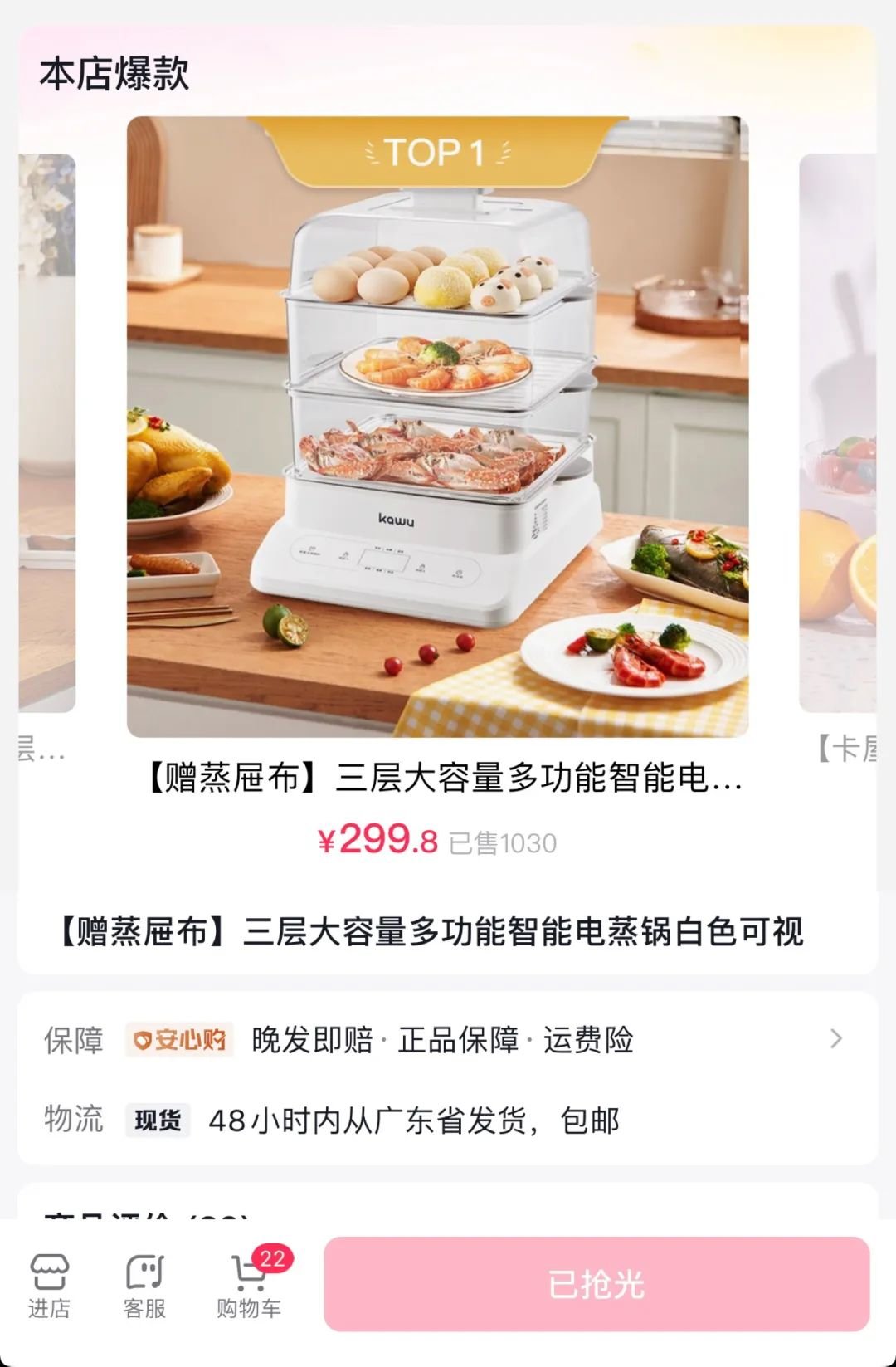Contact customer service via 客服
Screen dimensions: 896x1367
point(144,1285)
